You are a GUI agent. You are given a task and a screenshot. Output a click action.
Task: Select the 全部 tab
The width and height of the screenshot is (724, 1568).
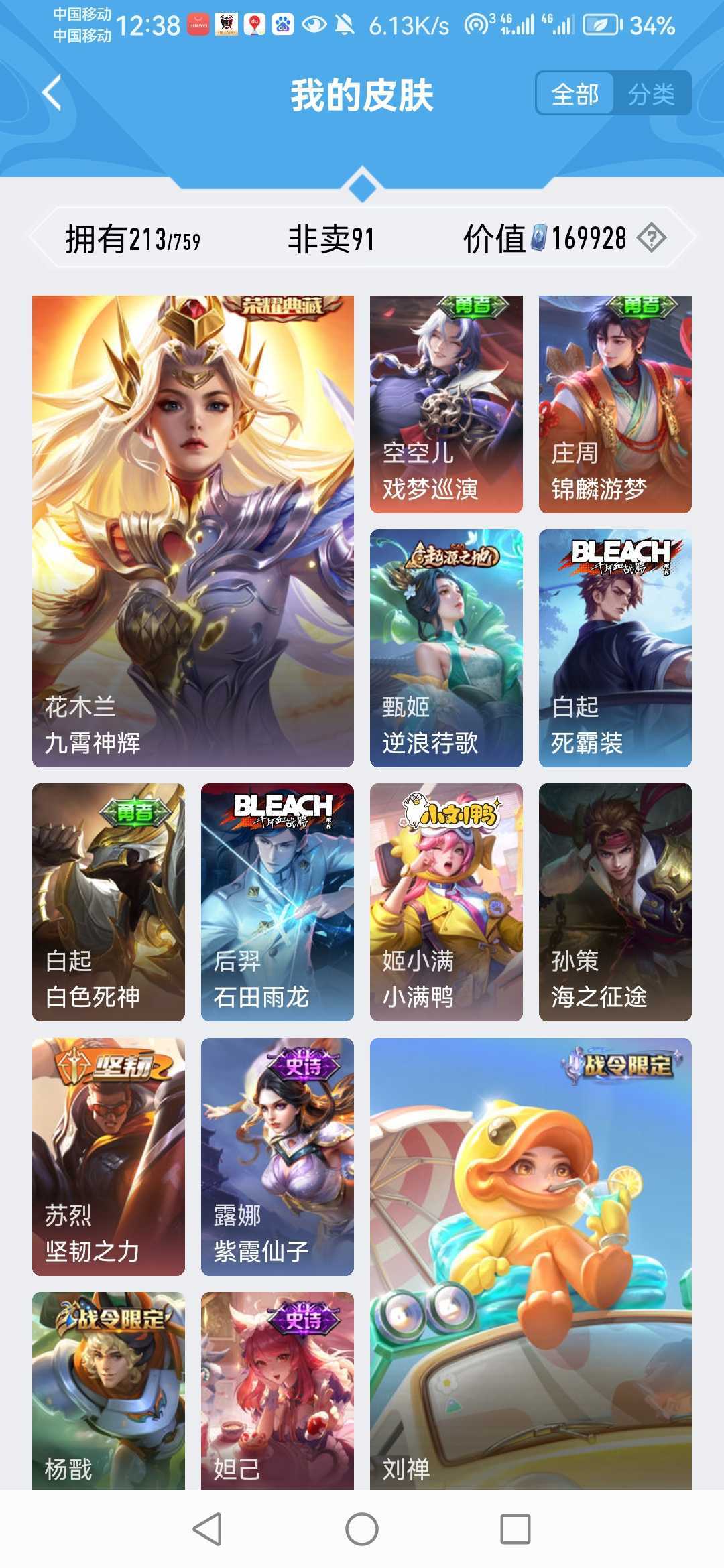(x=575, y=94)
